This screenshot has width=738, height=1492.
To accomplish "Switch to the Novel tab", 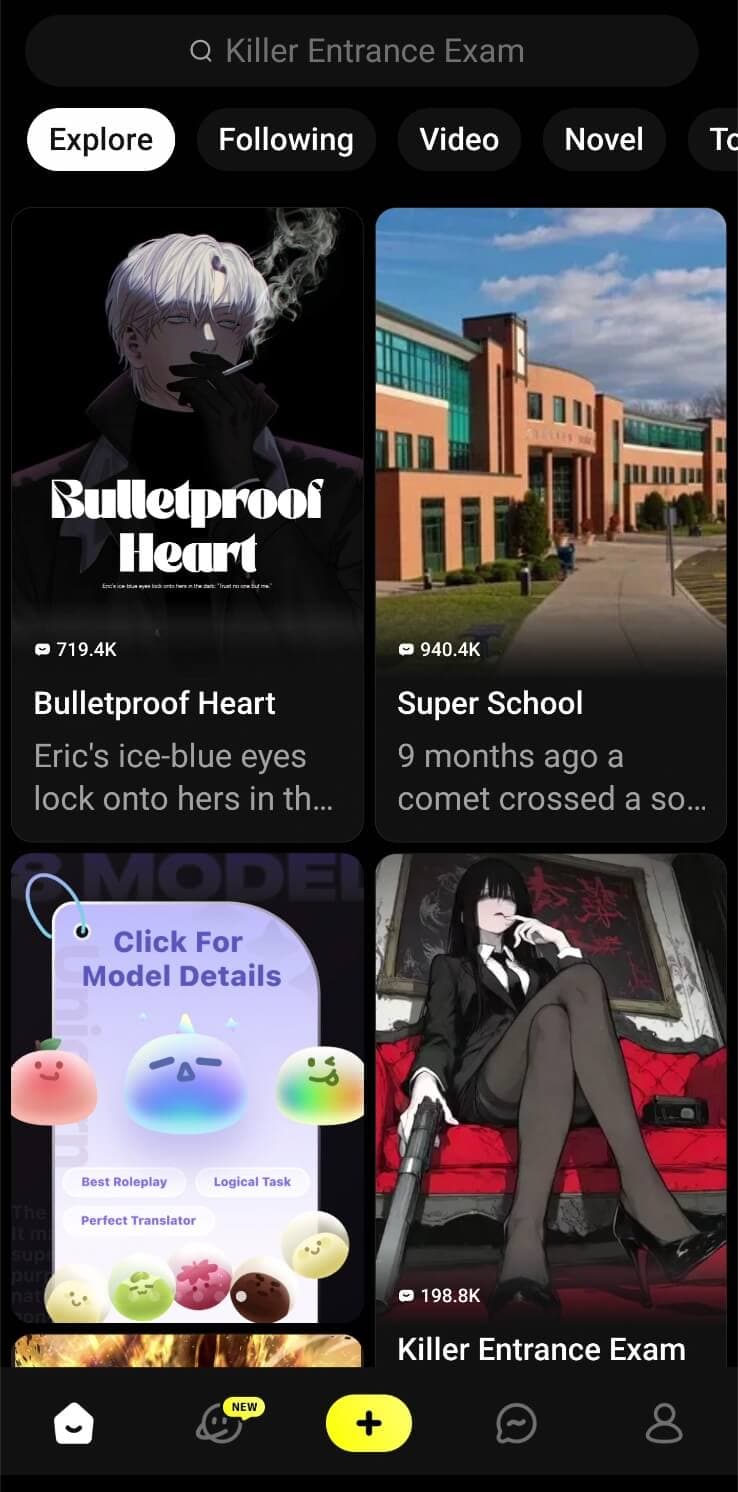I will [604, 139].
